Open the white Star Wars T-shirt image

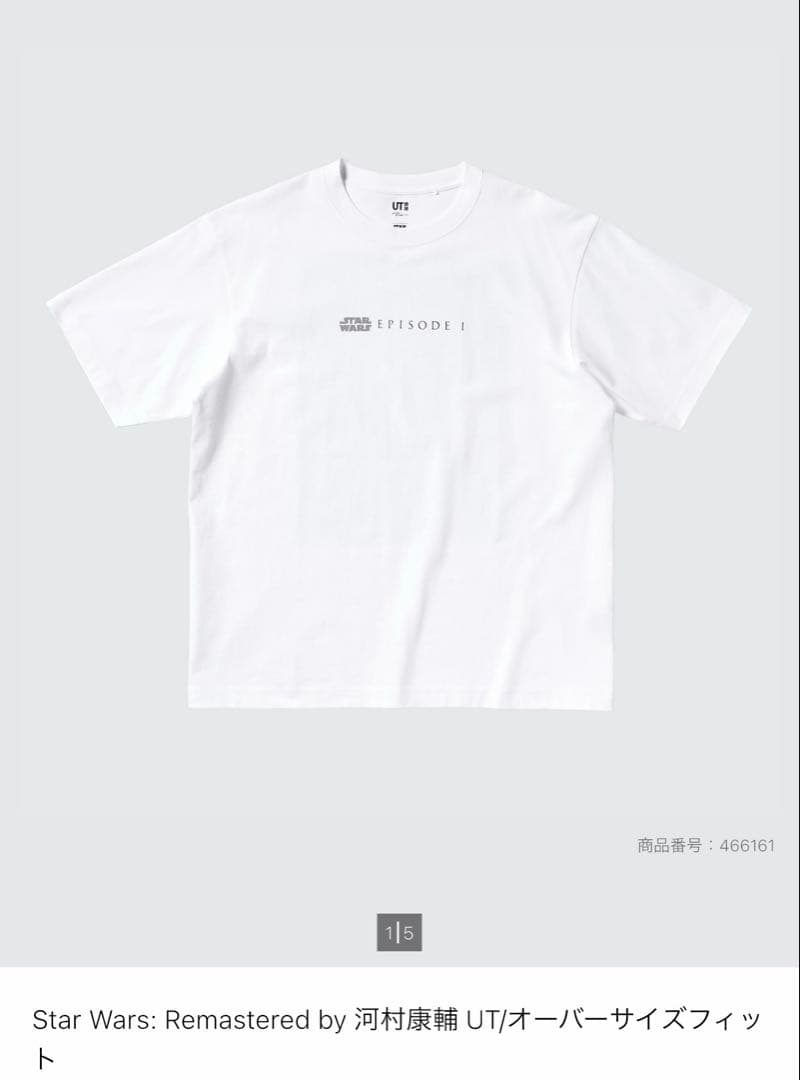pos(399,435)
